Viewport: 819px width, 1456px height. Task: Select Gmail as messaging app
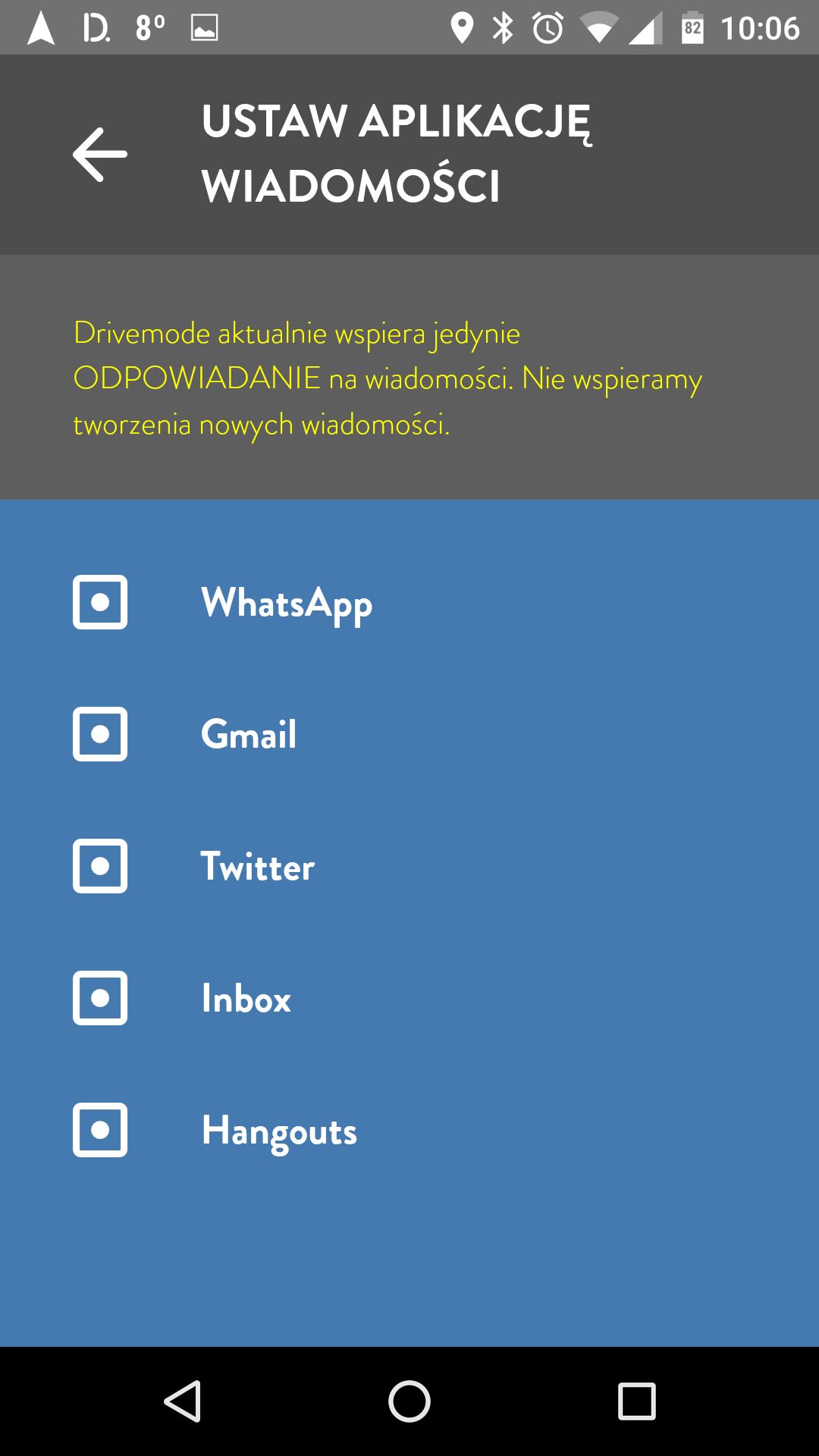pos(409,734)
